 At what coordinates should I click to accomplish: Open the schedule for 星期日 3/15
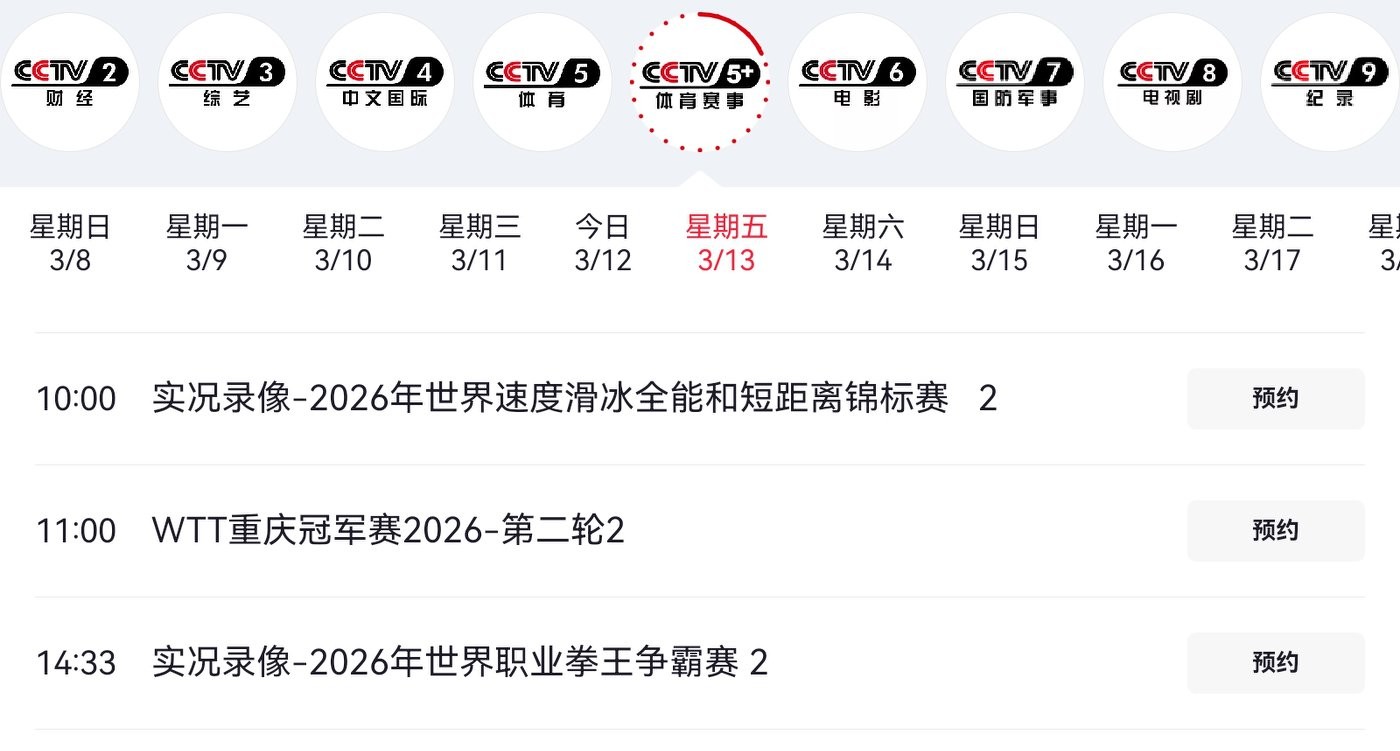[x=999, y=243]
